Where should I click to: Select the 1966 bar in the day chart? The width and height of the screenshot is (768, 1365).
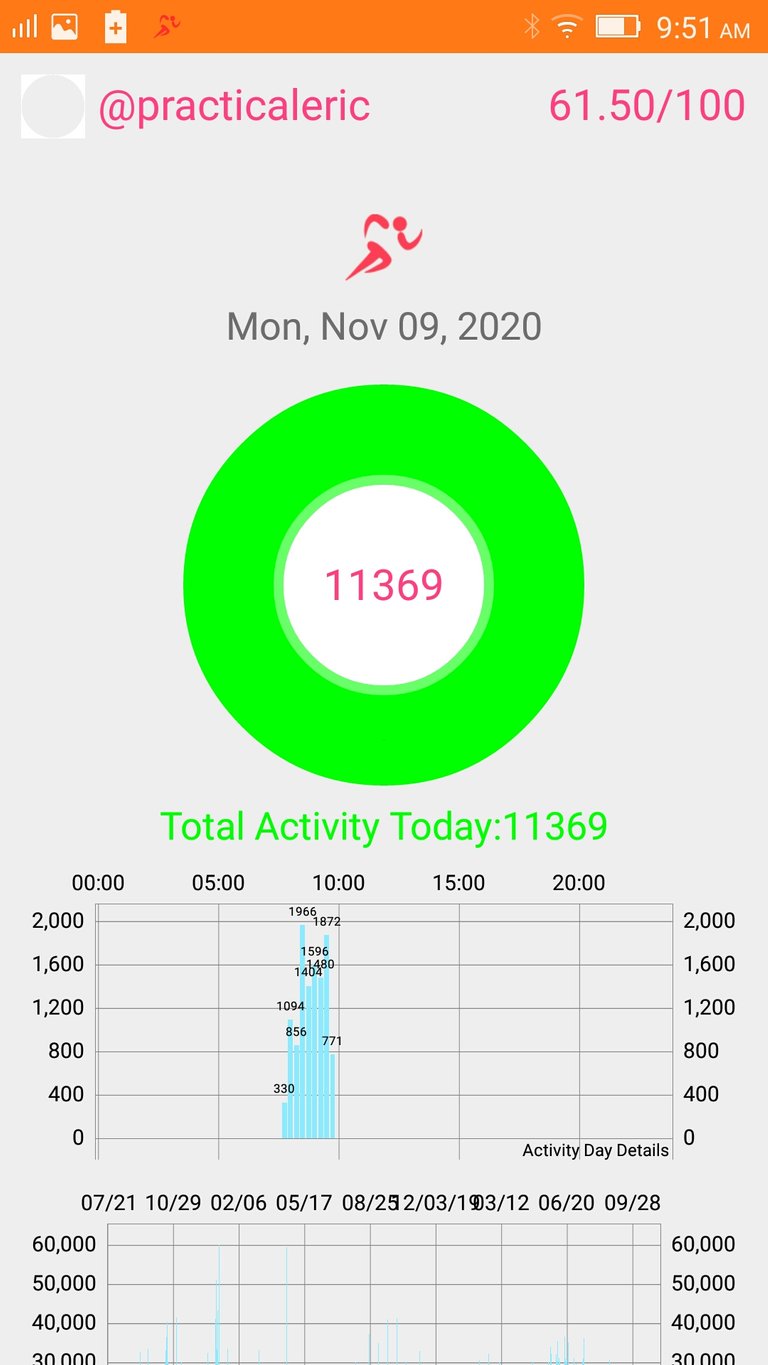(302, 1031)
